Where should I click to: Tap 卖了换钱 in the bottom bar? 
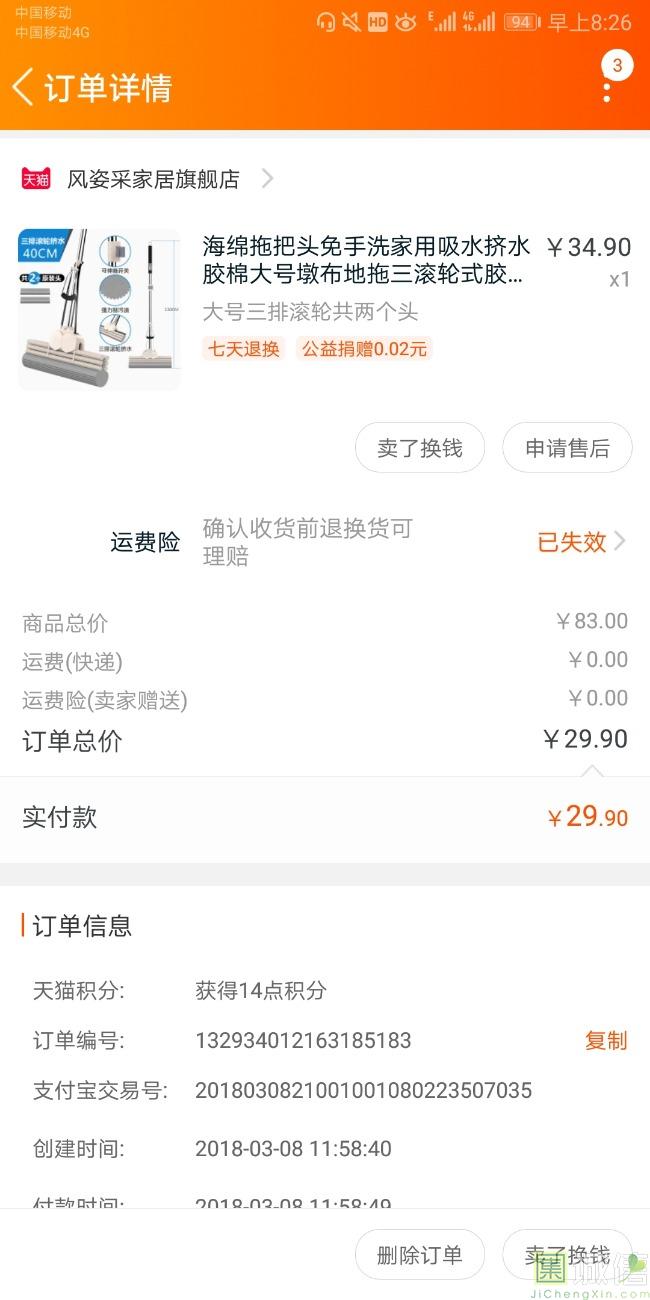tap(567, 1255)
